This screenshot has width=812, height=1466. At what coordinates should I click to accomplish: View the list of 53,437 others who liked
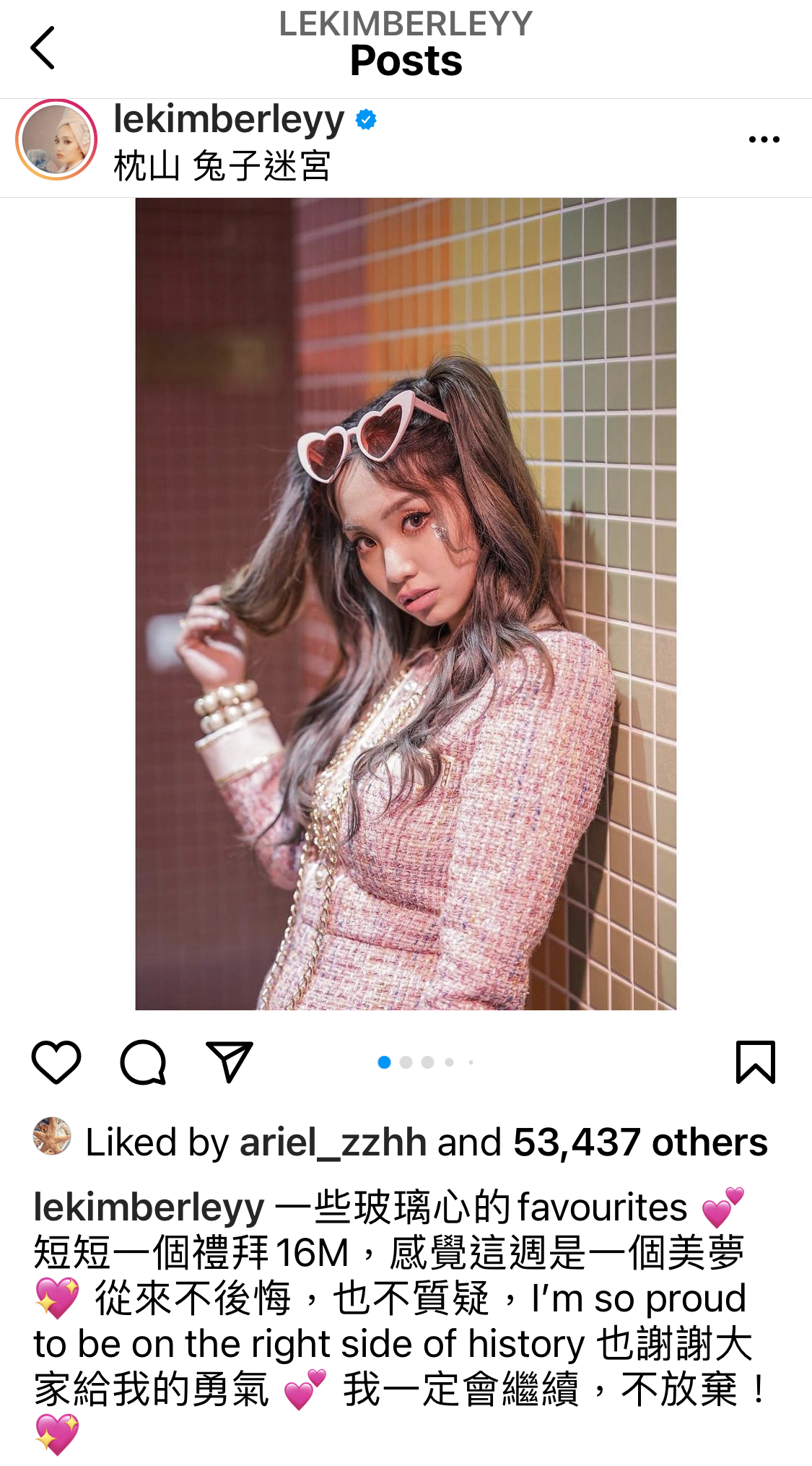tap(640, 1142)
